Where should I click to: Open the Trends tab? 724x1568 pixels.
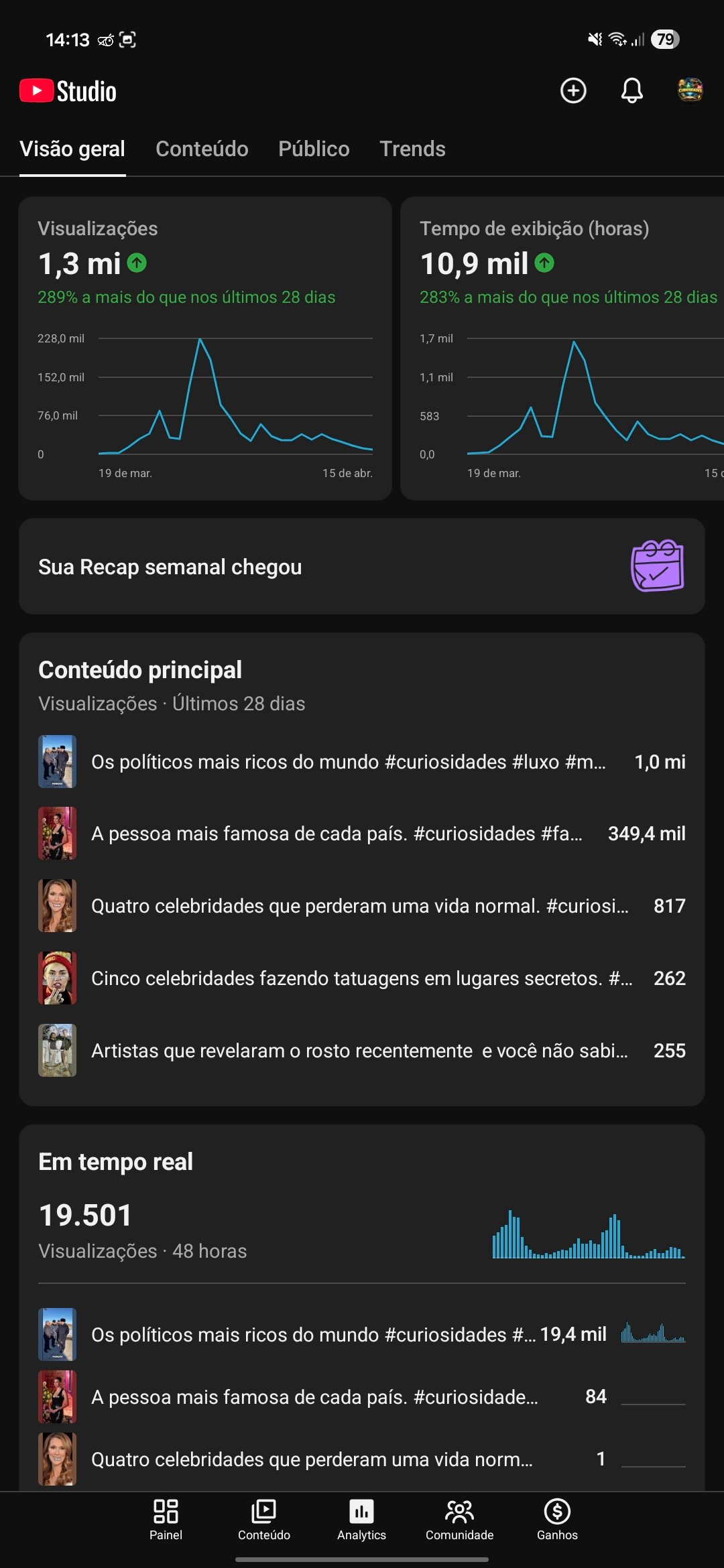tap(412, 149)
